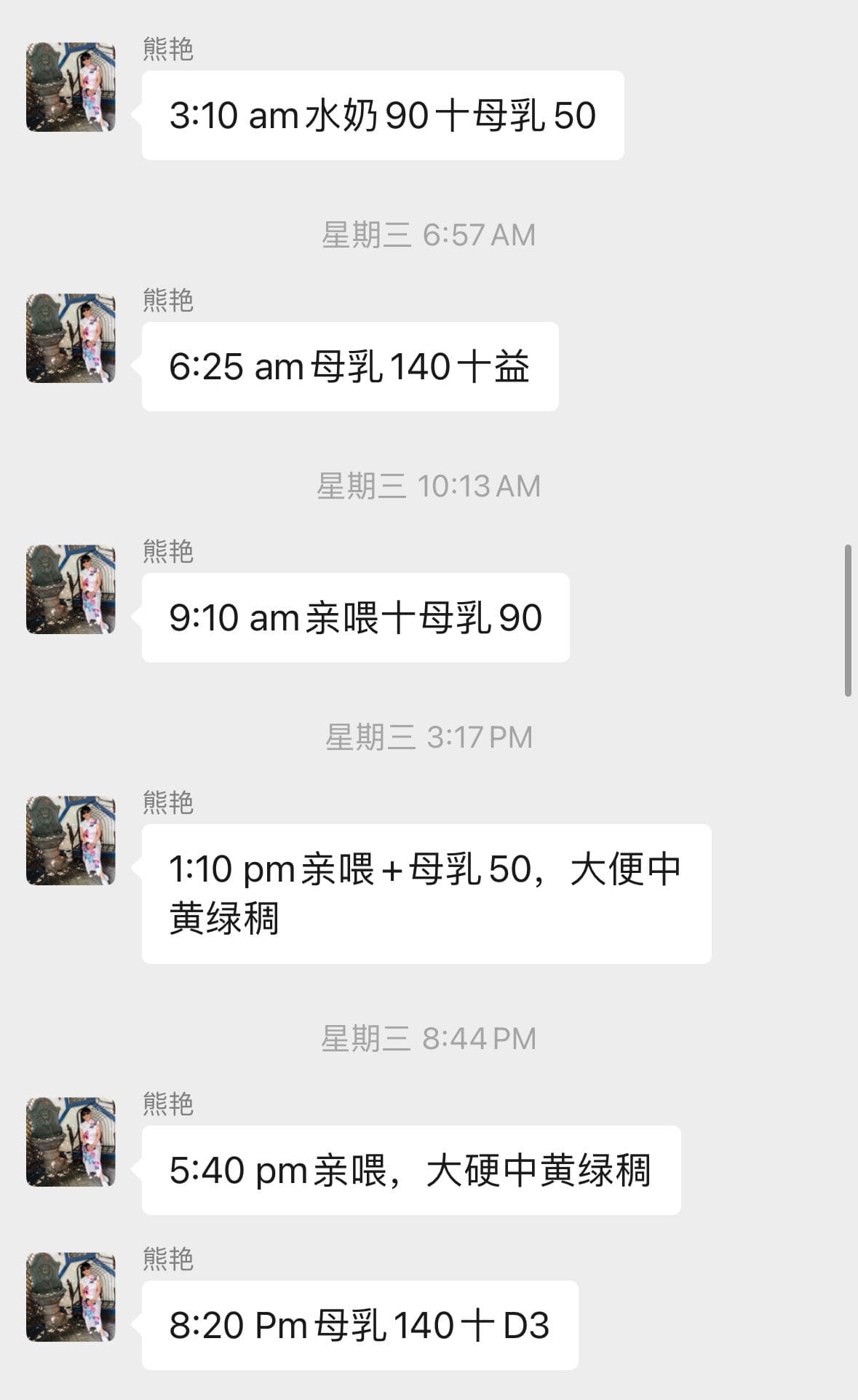View sender profile from the 6:25 am message avatar
The image size is (858, 1400).
click(71, 338)
